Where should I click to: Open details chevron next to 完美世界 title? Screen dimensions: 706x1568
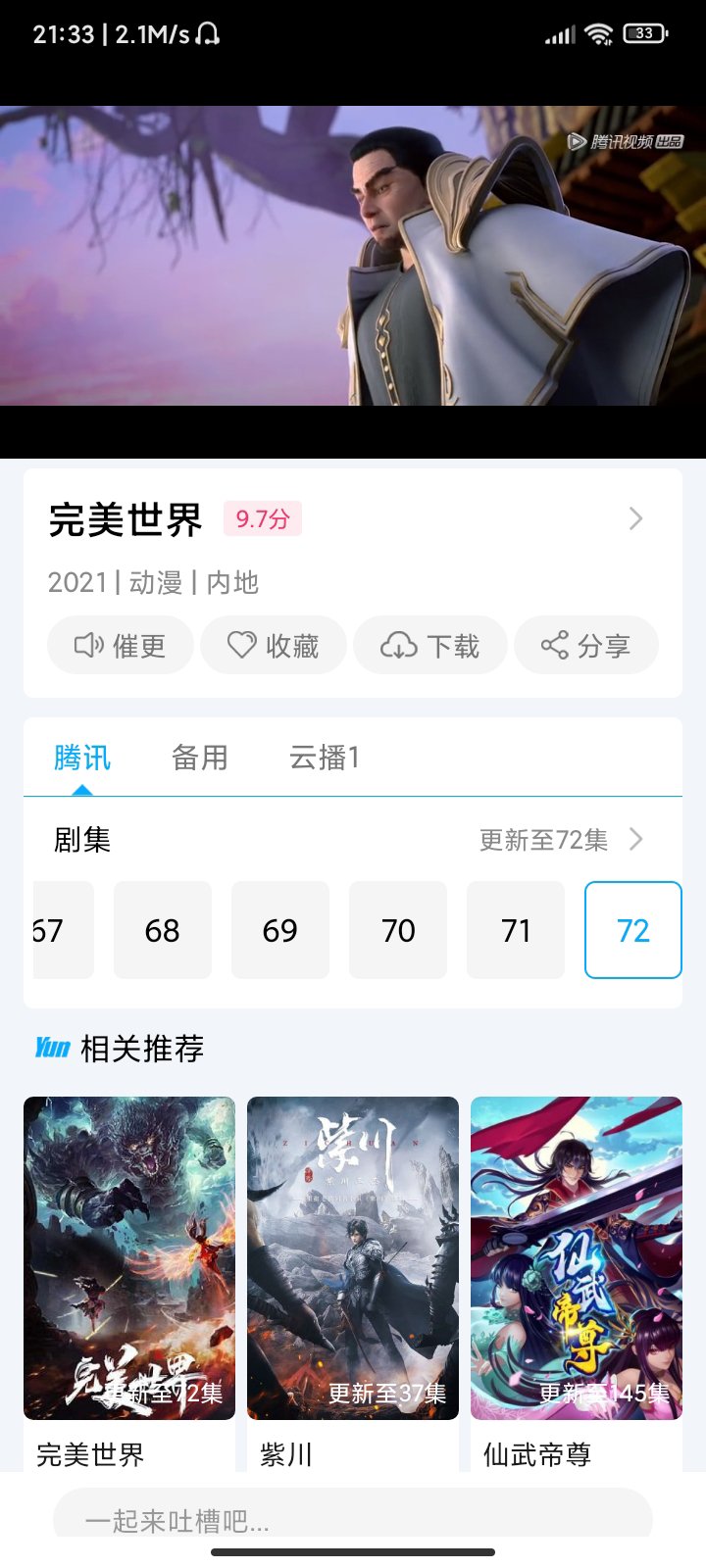635,518
